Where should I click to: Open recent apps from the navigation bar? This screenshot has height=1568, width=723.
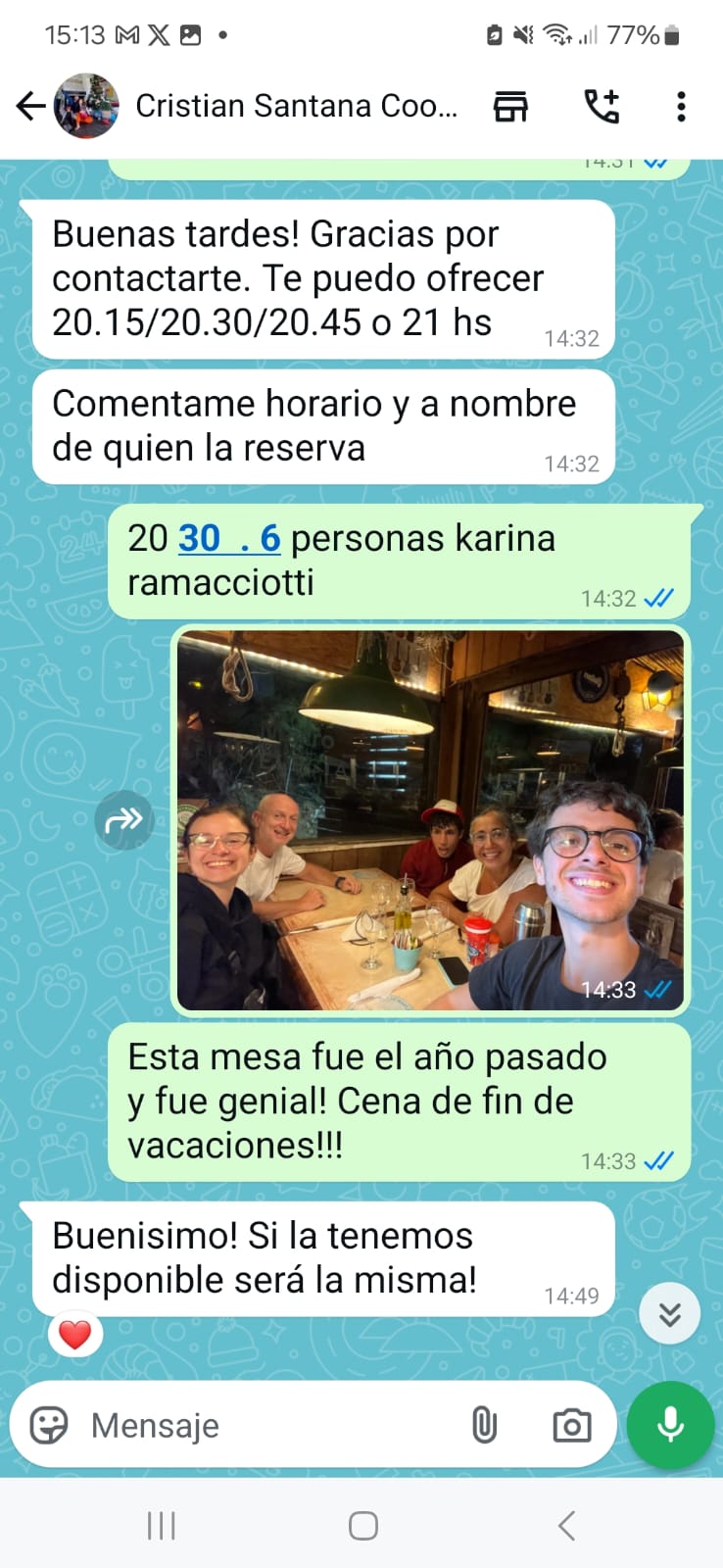click(x=161, y=1525)
